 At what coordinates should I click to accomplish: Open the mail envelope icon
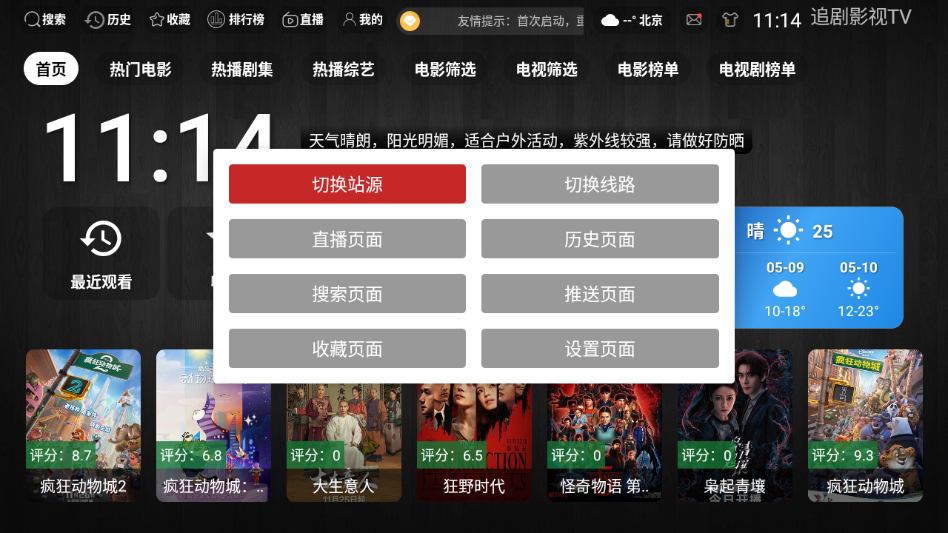(x=694, y=20)
